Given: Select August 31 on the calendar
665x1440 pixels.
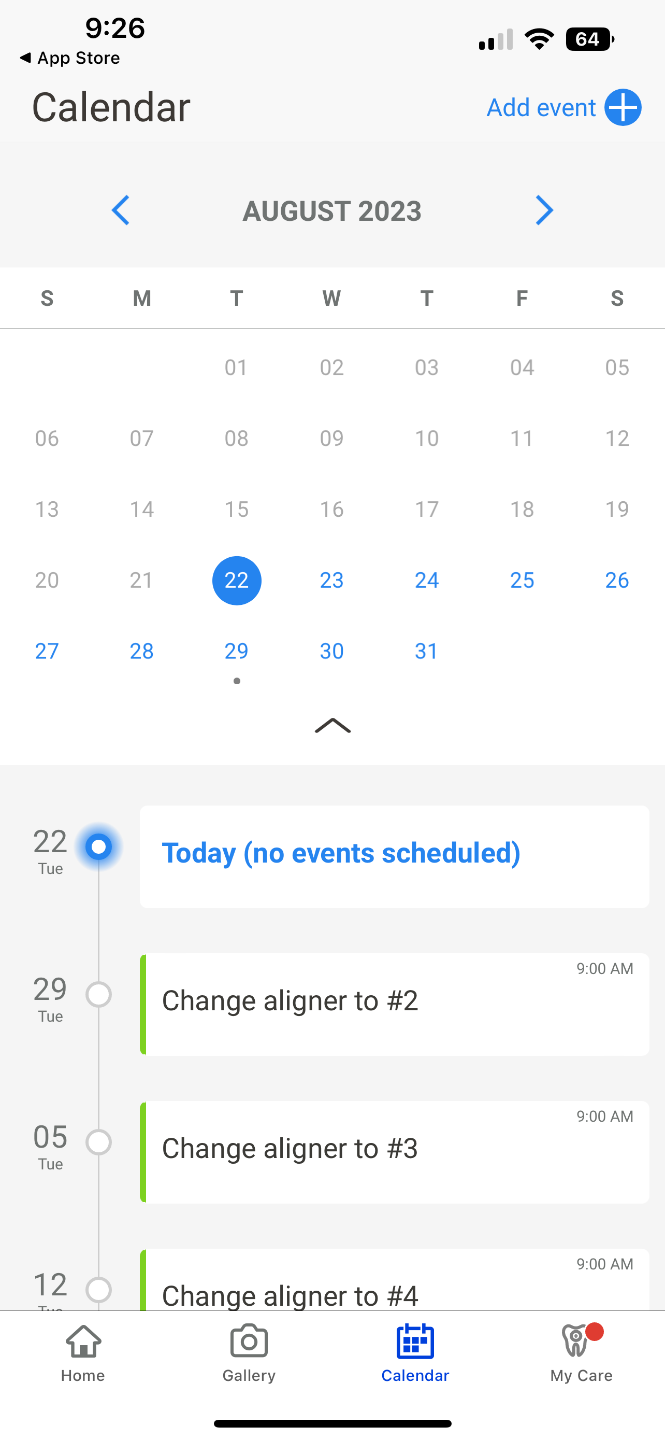Looking at the screenshot, I should click(x=427, y=652).
